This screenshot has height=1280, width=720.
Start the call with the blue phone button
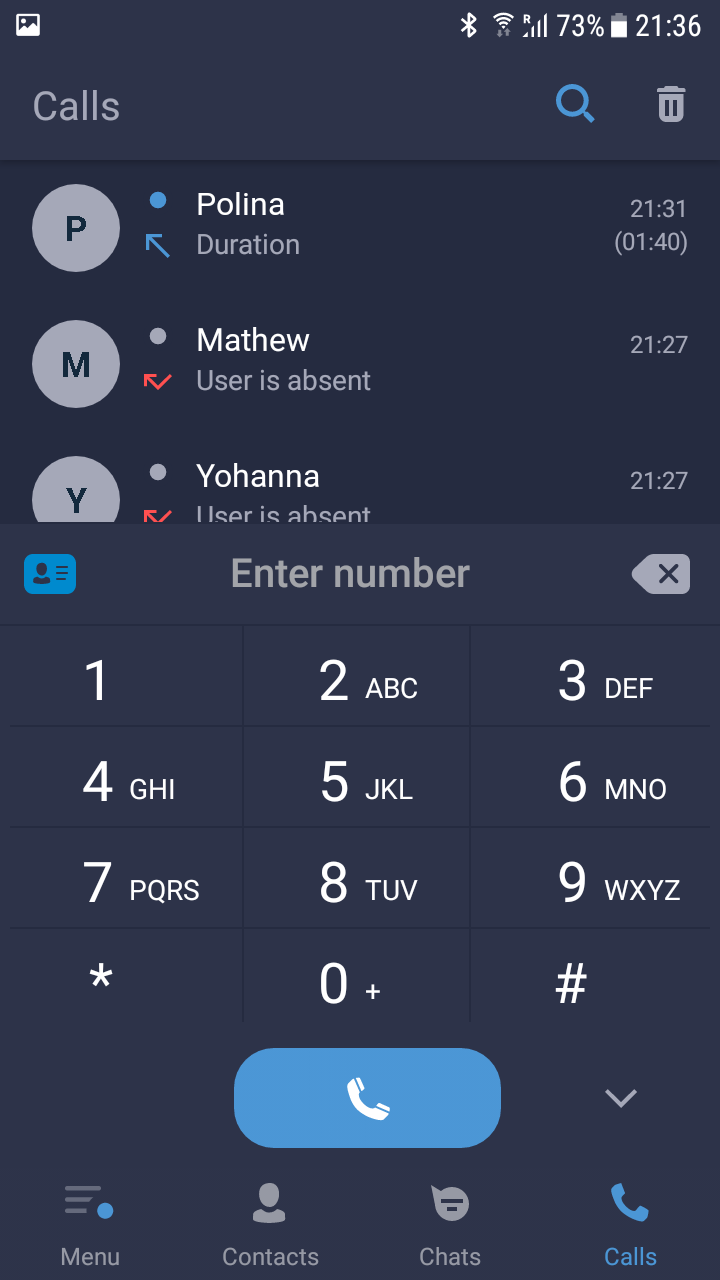[x=367, y=1098]
